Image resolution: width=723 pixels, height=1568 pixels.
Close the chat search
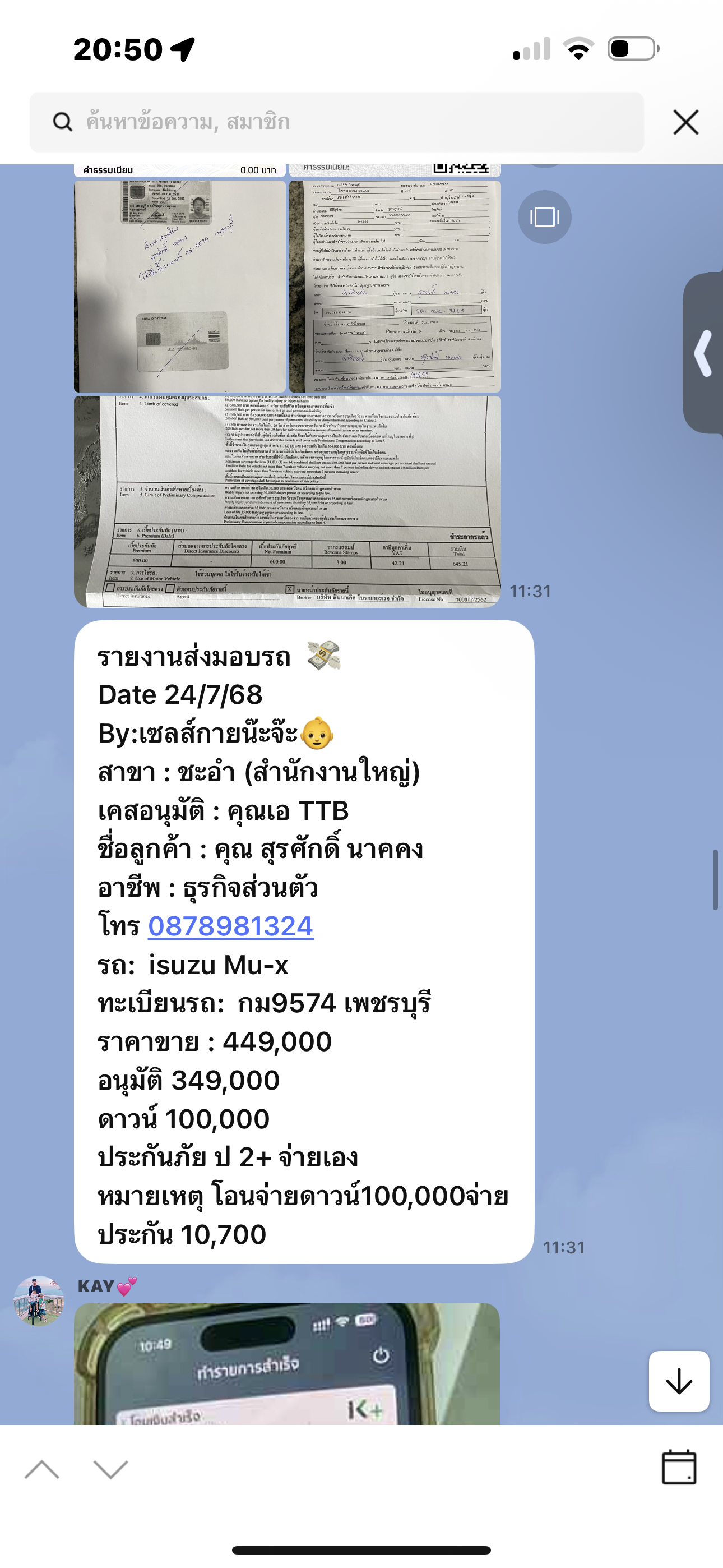(x=686, y=122)
